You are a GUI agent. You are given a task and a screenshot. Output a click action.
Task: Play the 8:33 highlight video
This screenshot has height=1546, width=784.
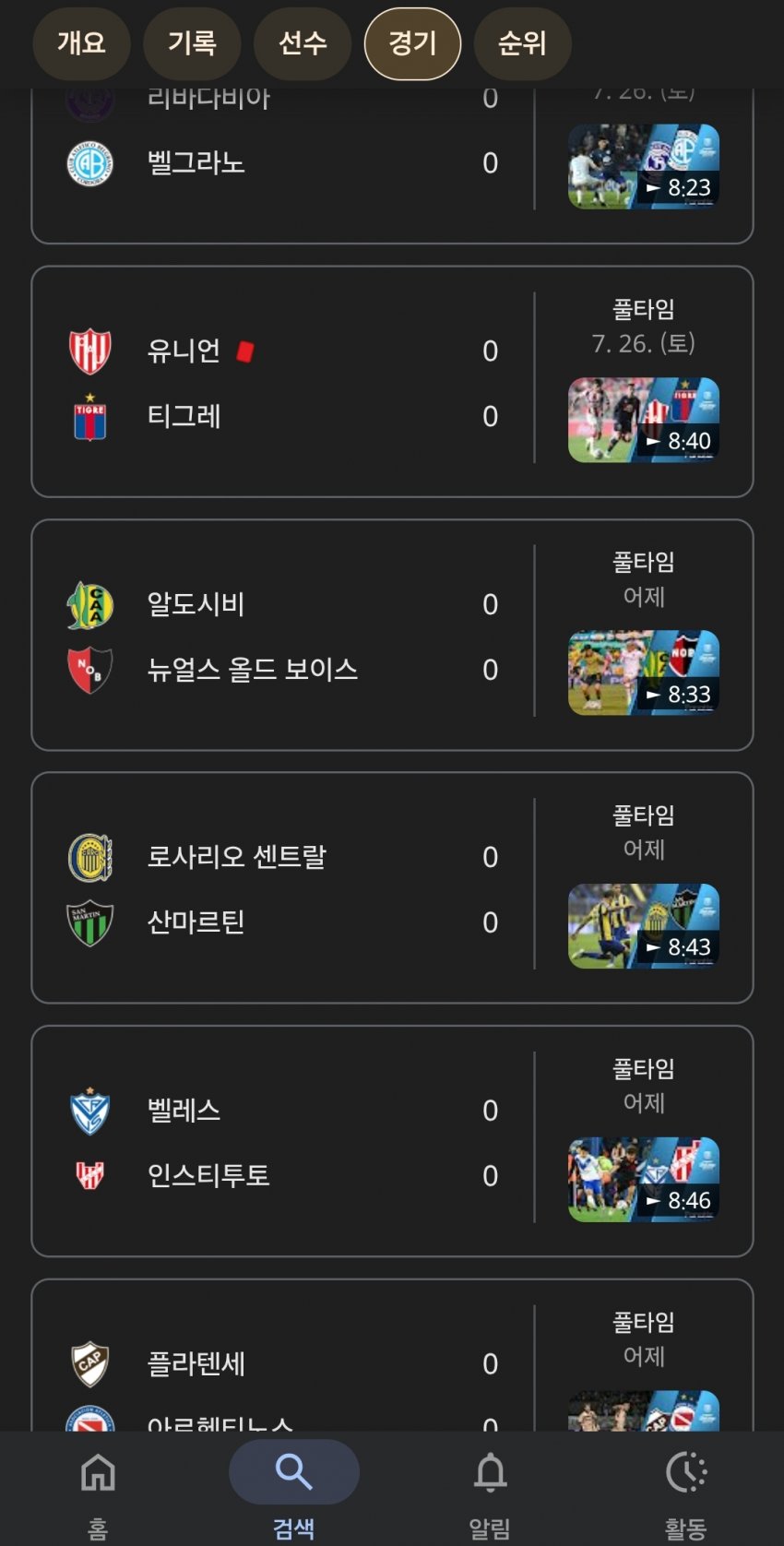pyautogui.click(x=643, y=672)
